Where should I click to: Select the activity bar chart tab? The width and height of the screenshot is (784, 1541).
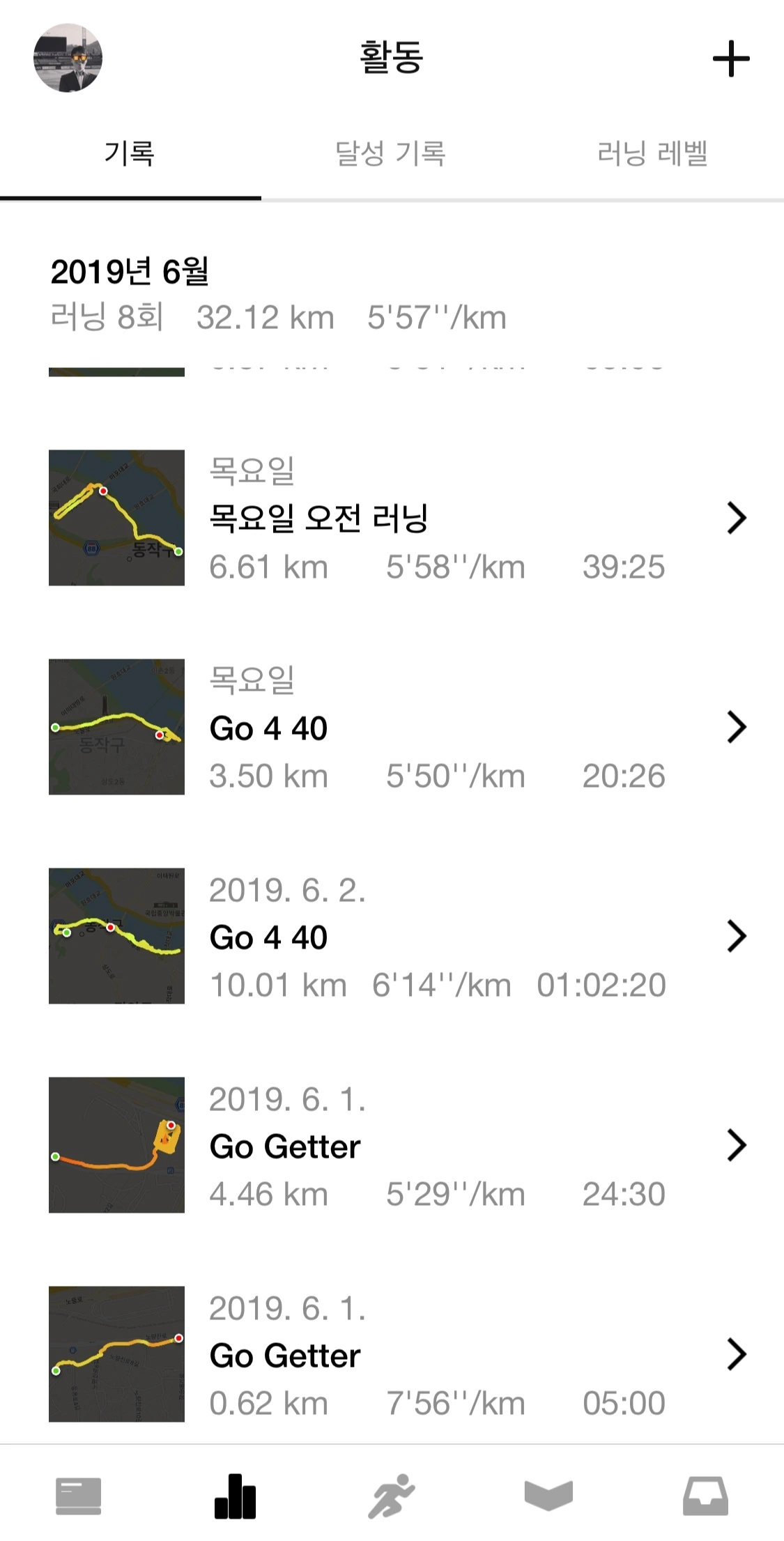pos(235,1496)
